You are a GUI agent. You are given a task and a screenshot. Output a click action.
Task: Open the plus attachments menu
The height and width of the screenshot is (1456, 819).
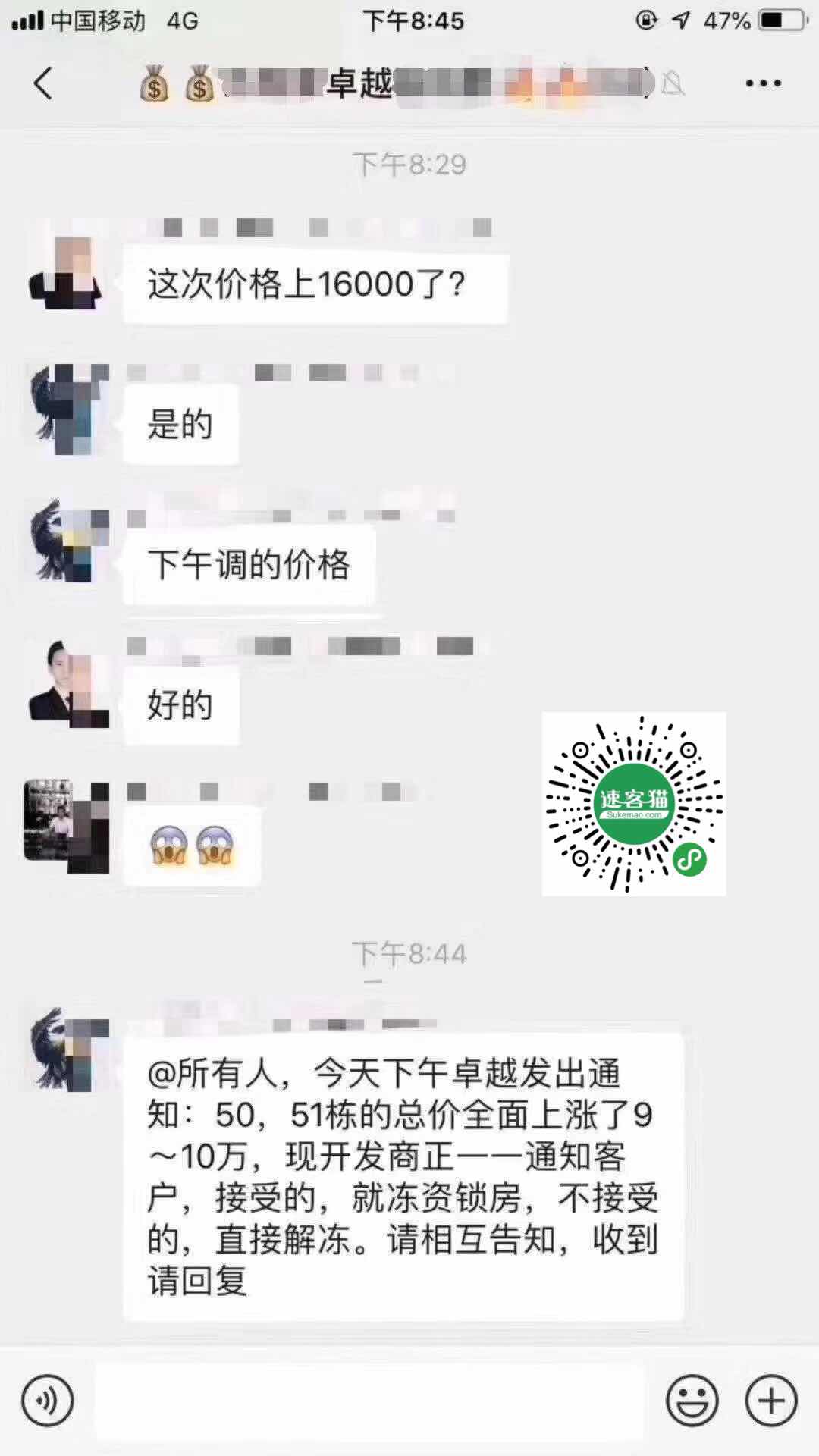[x=770, y=1401]
